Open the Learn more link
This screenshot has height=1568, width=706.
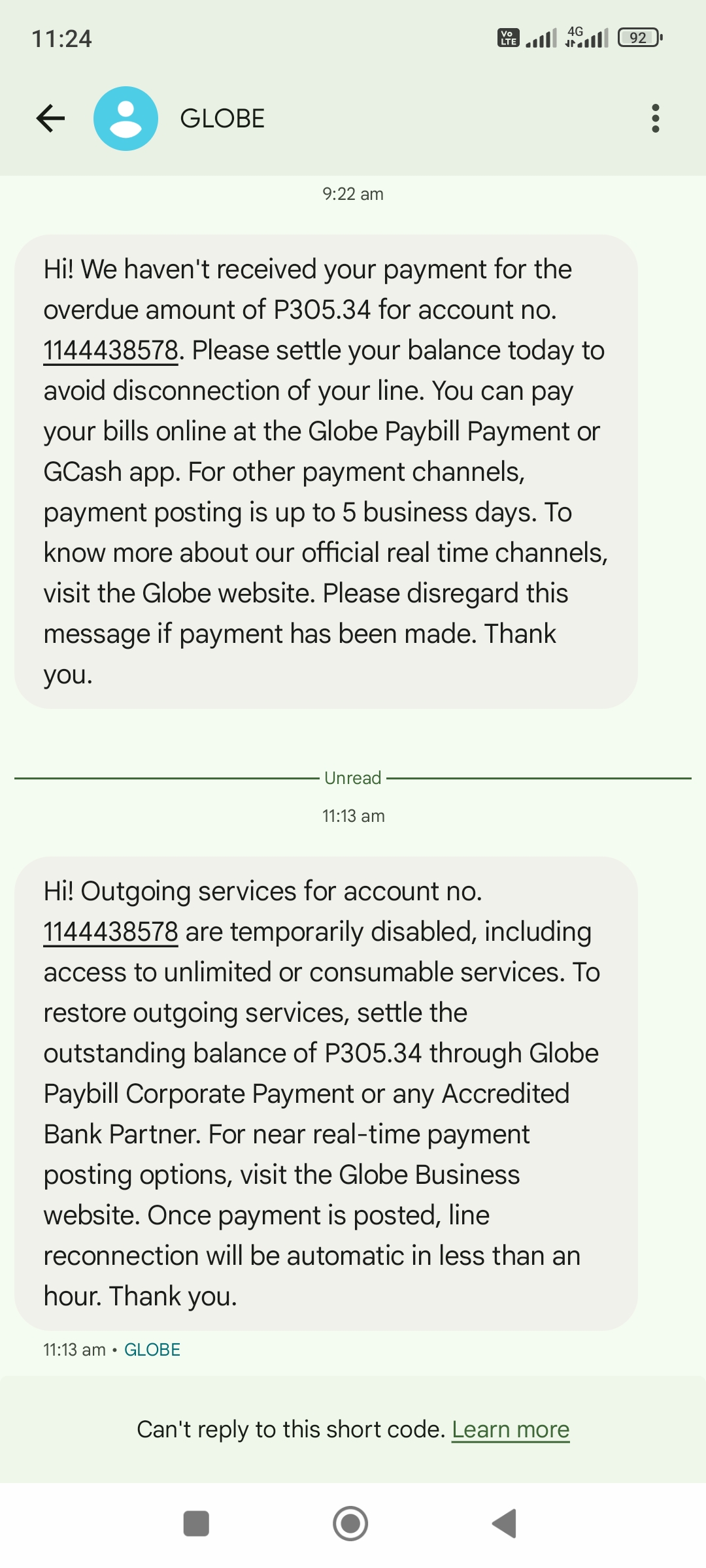[510, 1429]
